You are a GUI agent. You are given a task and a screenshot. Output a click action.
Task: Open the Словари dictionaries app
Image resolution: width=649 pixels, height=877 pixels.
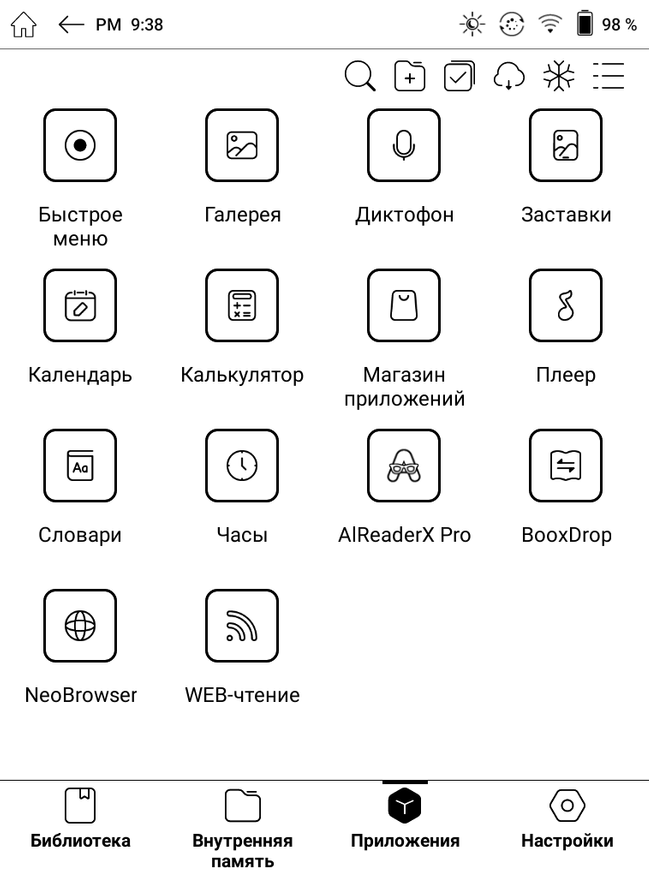(80, 466)
